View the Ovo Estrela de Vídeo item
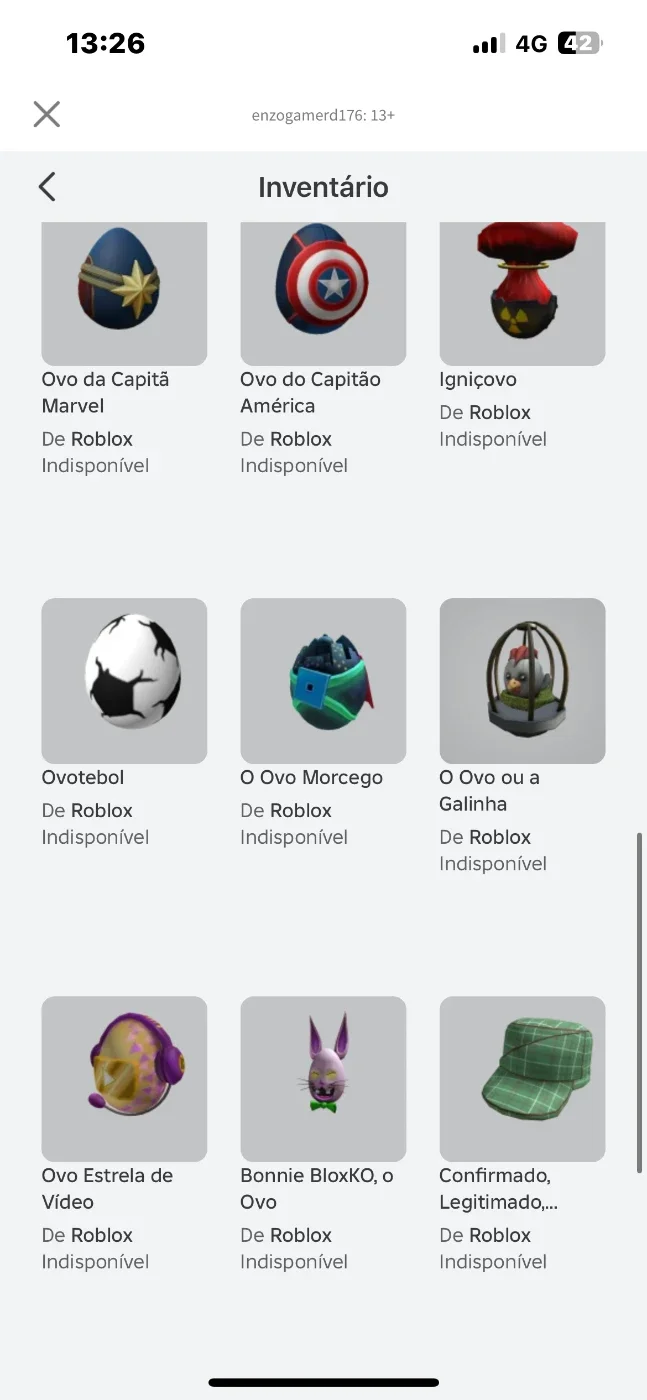Viewport: 647px width, 1400px height. pos(124,1079)
